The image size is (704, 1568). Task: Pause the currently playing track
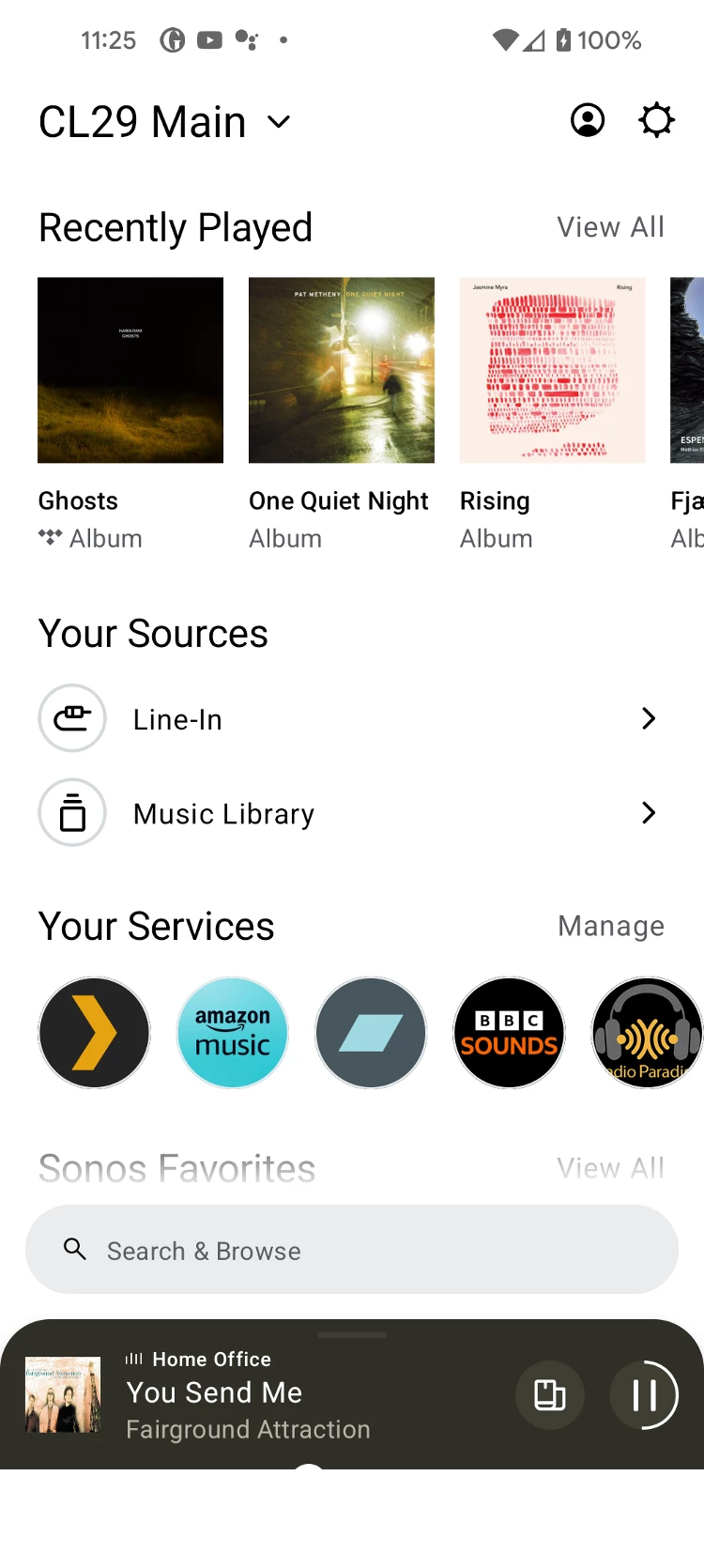point(647,1395)
